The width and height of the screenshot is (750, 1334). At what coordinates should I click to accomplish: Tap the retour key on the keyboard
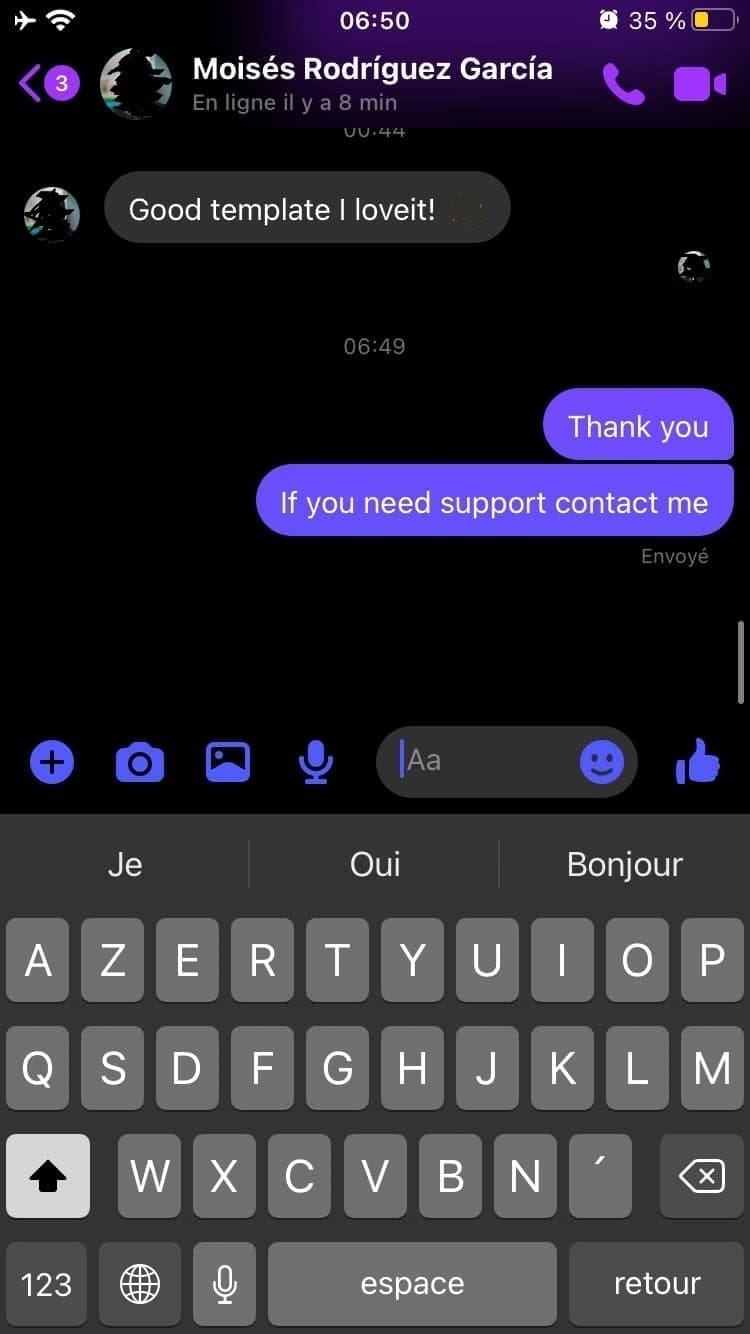coord(657,1284)
